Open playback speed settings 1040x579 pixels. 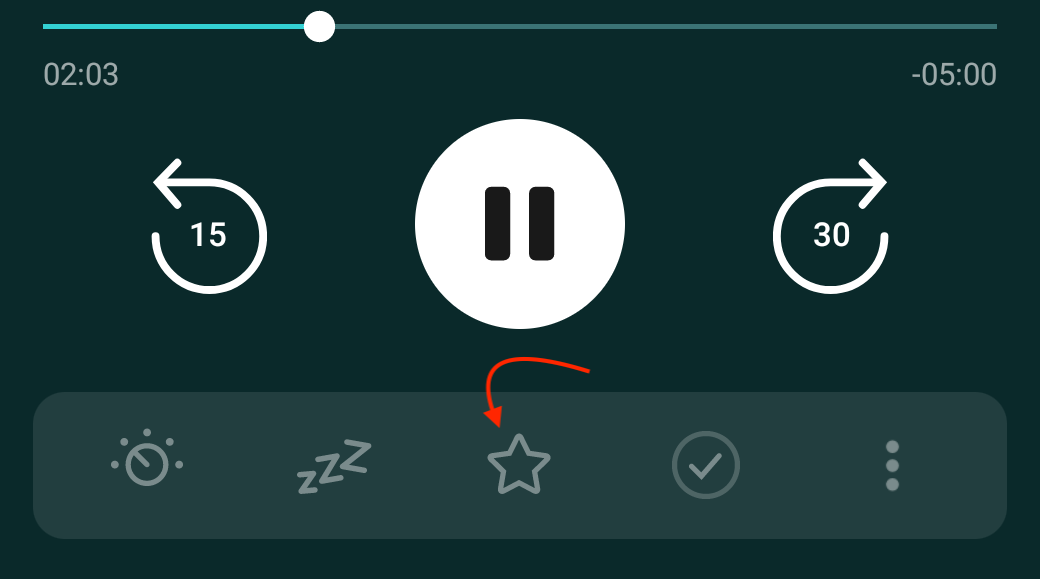click(x=147, y=463)
